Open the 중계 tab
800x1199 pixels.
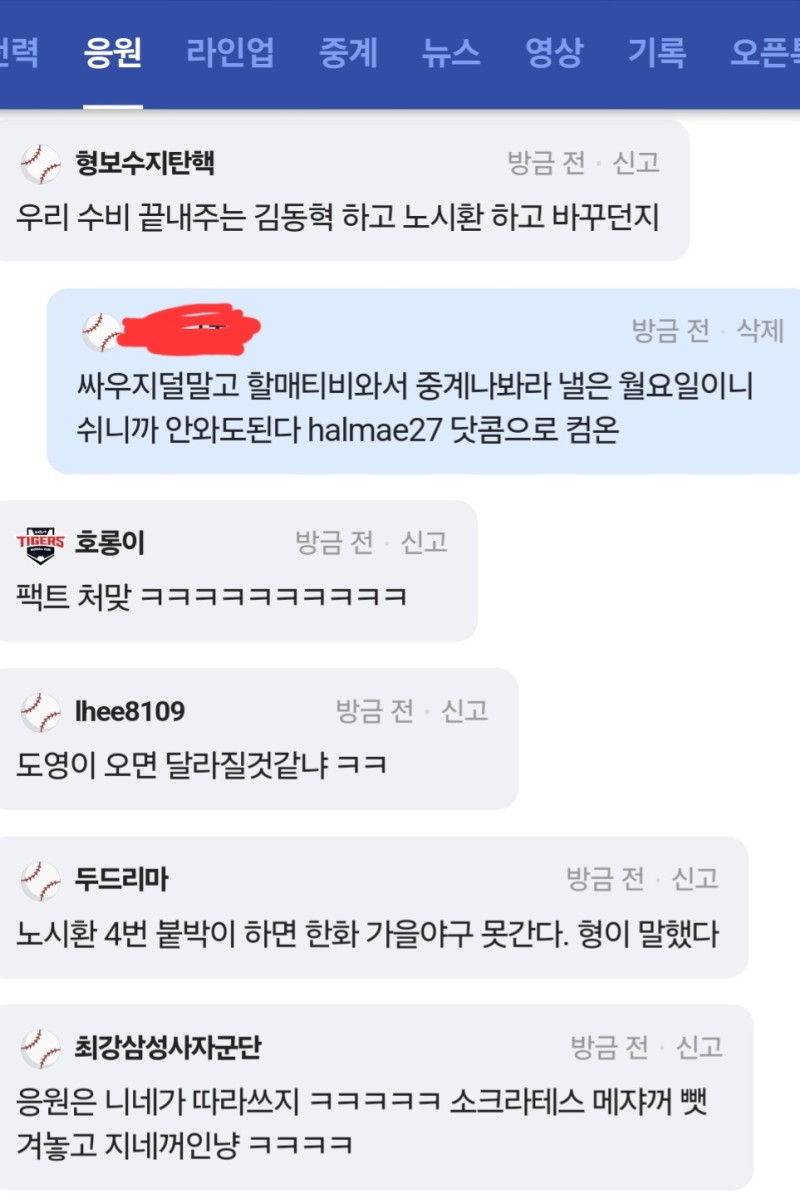click(348, 52)
